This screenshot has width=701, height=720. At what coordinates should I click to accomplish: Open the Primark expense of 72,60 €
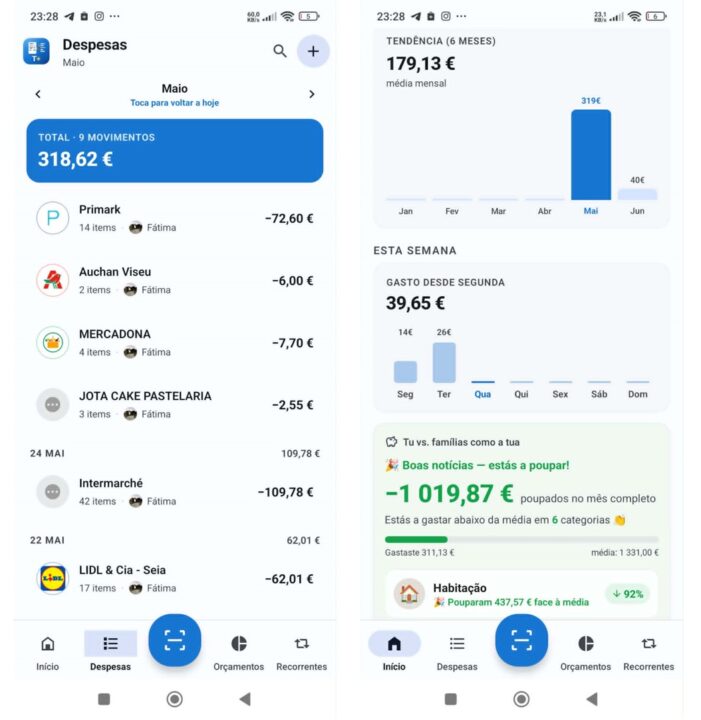click(x=174, y=218)
